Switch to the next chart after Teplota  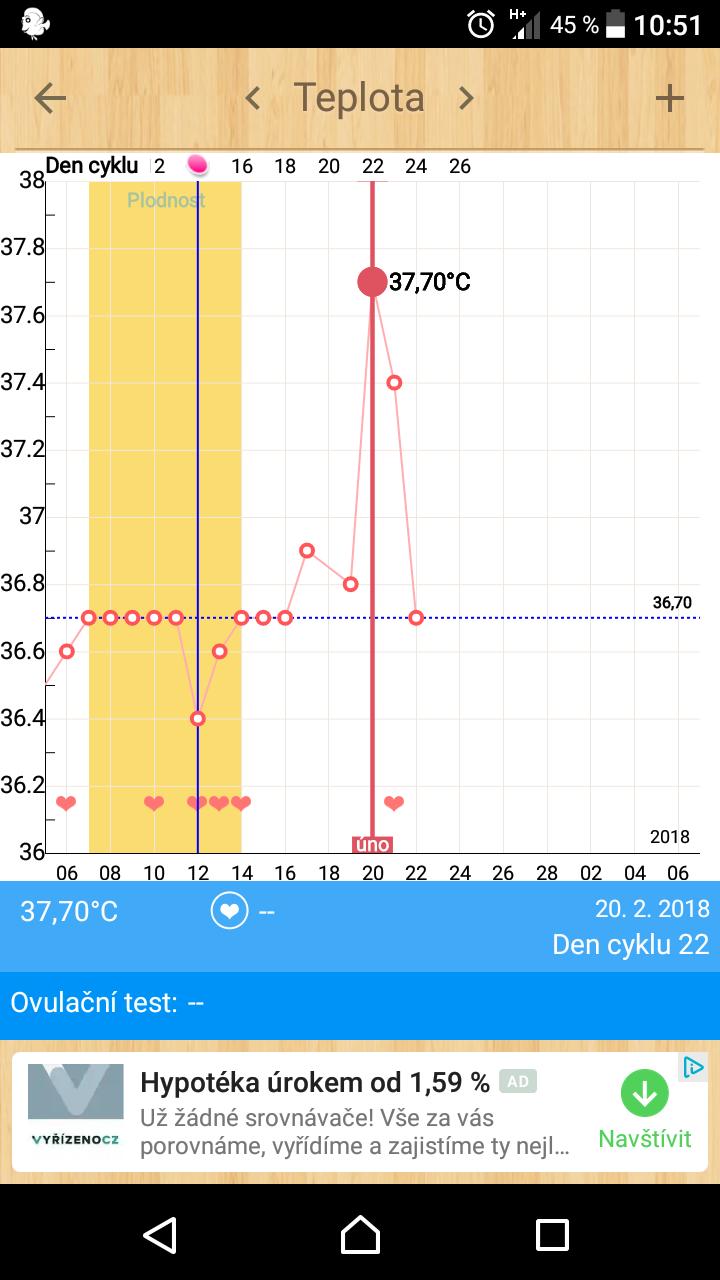coord(466,98)
